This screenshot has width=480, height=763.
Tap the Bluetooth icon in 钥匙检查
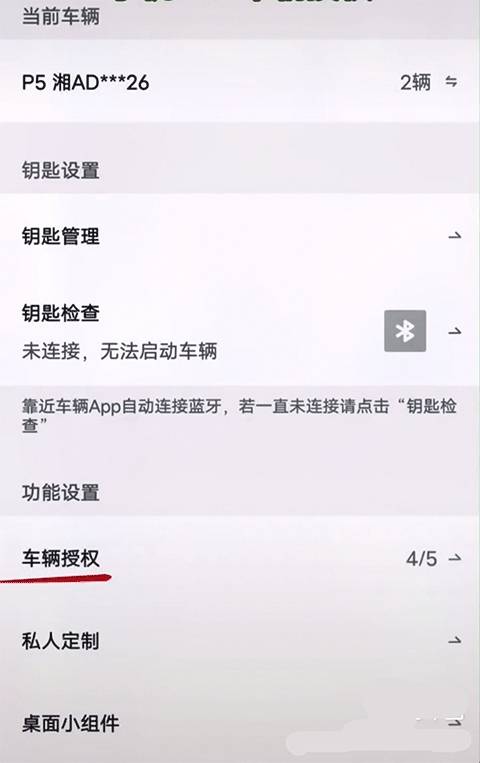click(x=405, y=331)
